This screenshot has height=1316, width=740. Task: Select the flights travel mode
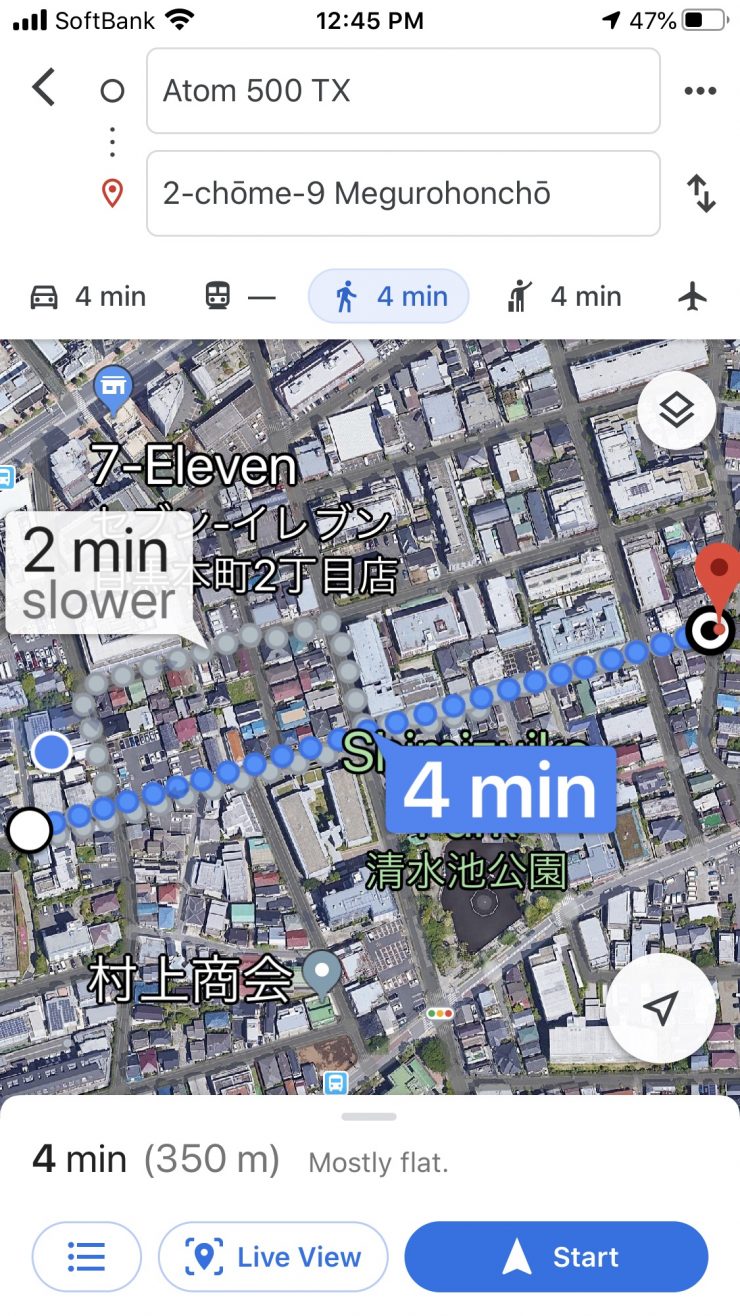coord(692,297)
